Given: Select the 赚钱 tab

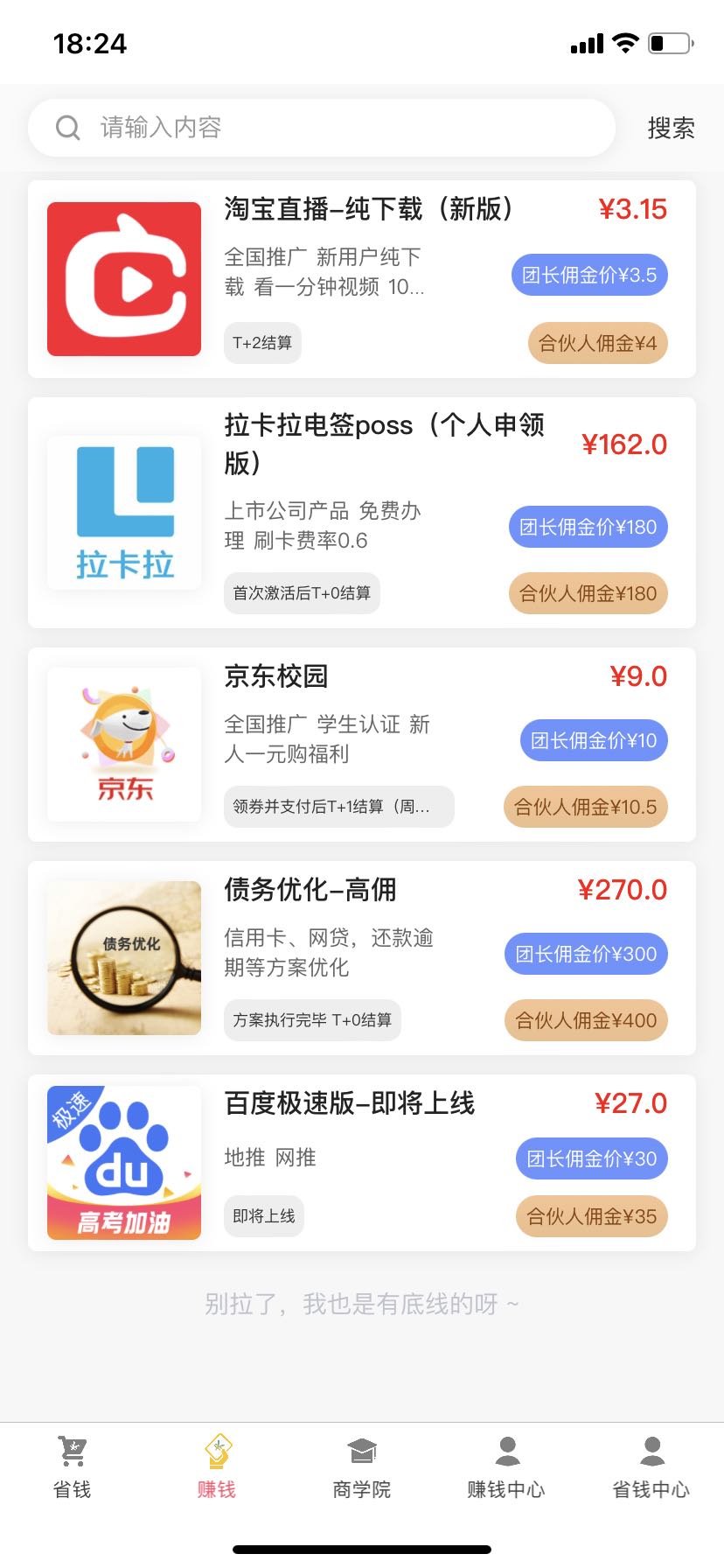Looking at the screenshot, I should [x=217, y=1467].
